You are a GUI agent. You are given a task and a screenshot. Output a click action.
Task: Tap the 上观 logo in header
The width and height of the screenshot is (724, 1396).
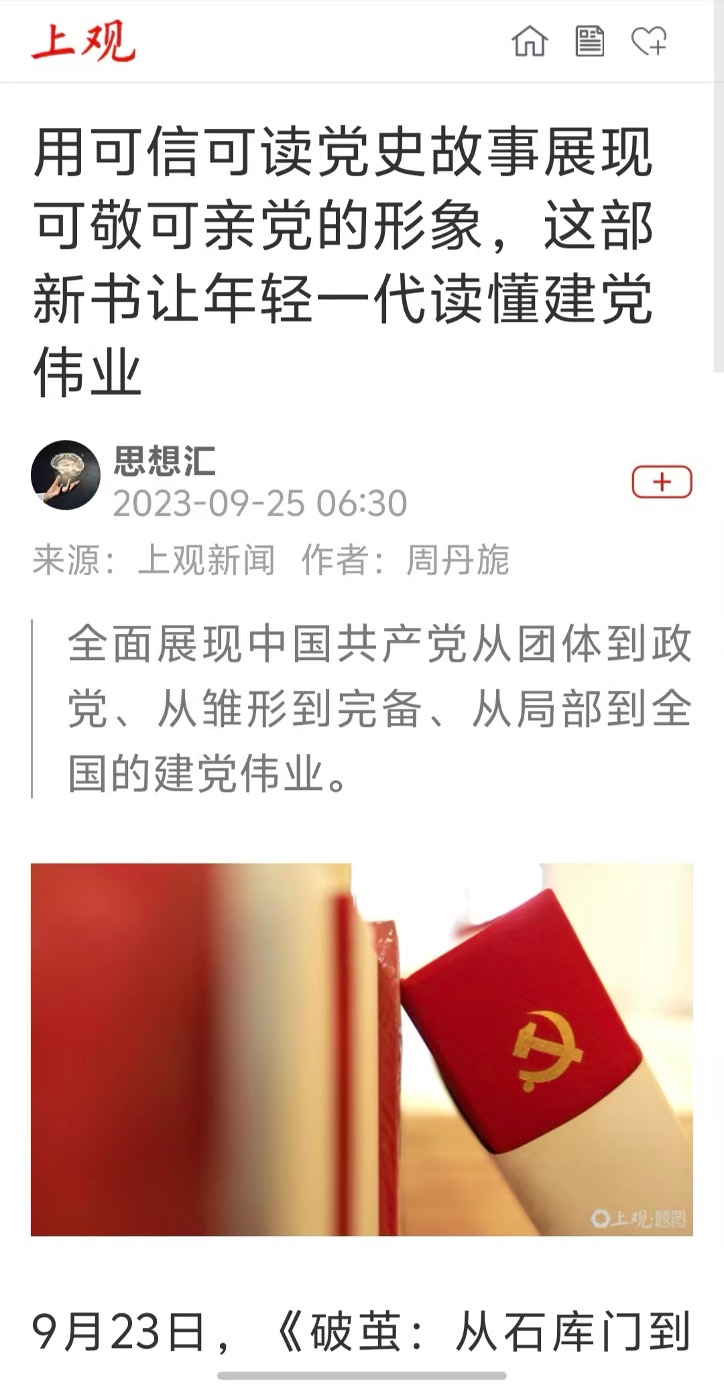click(82, 41)
